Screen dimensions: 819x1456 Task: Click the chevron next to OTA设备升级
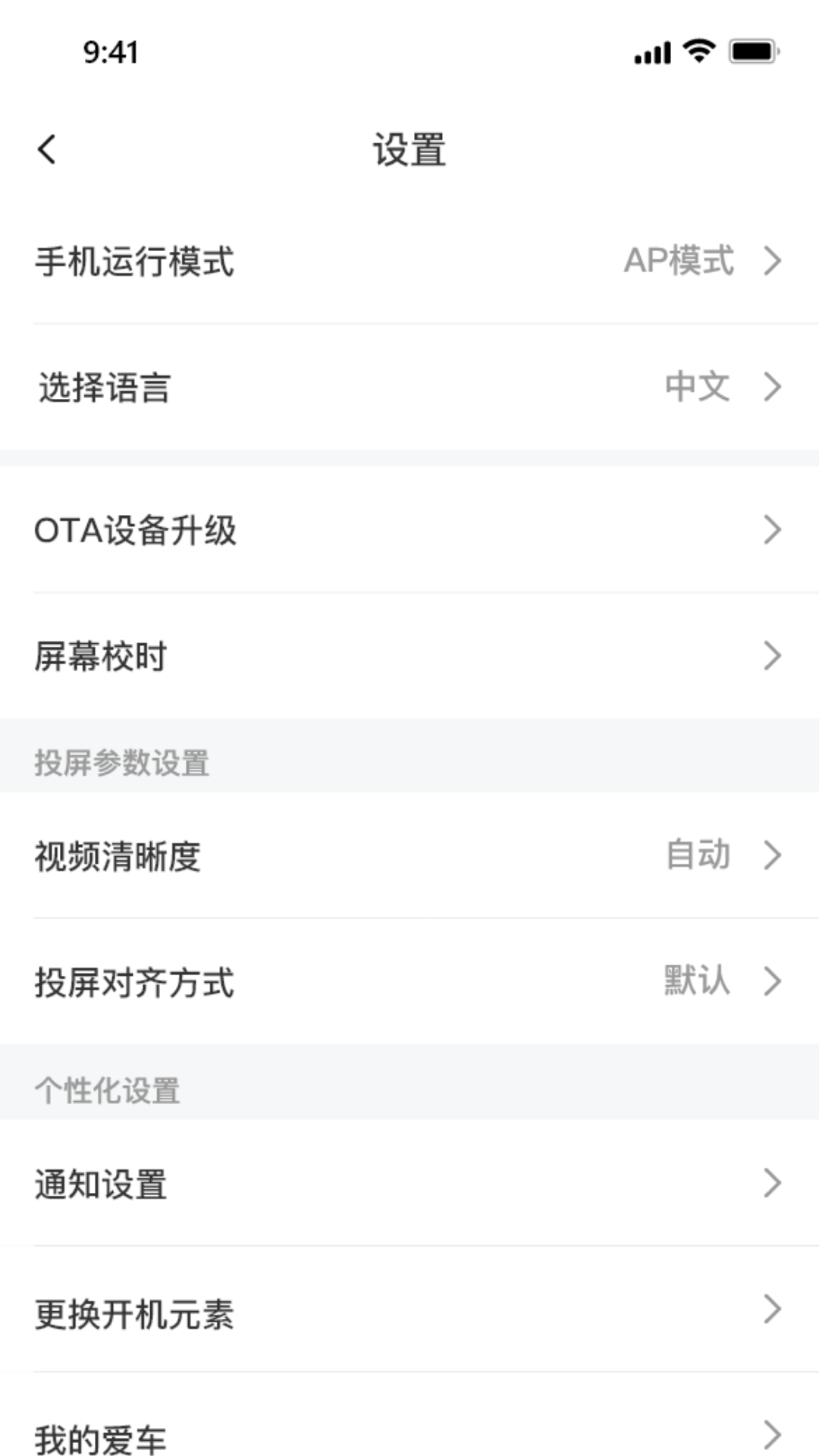tap(773, 531)
